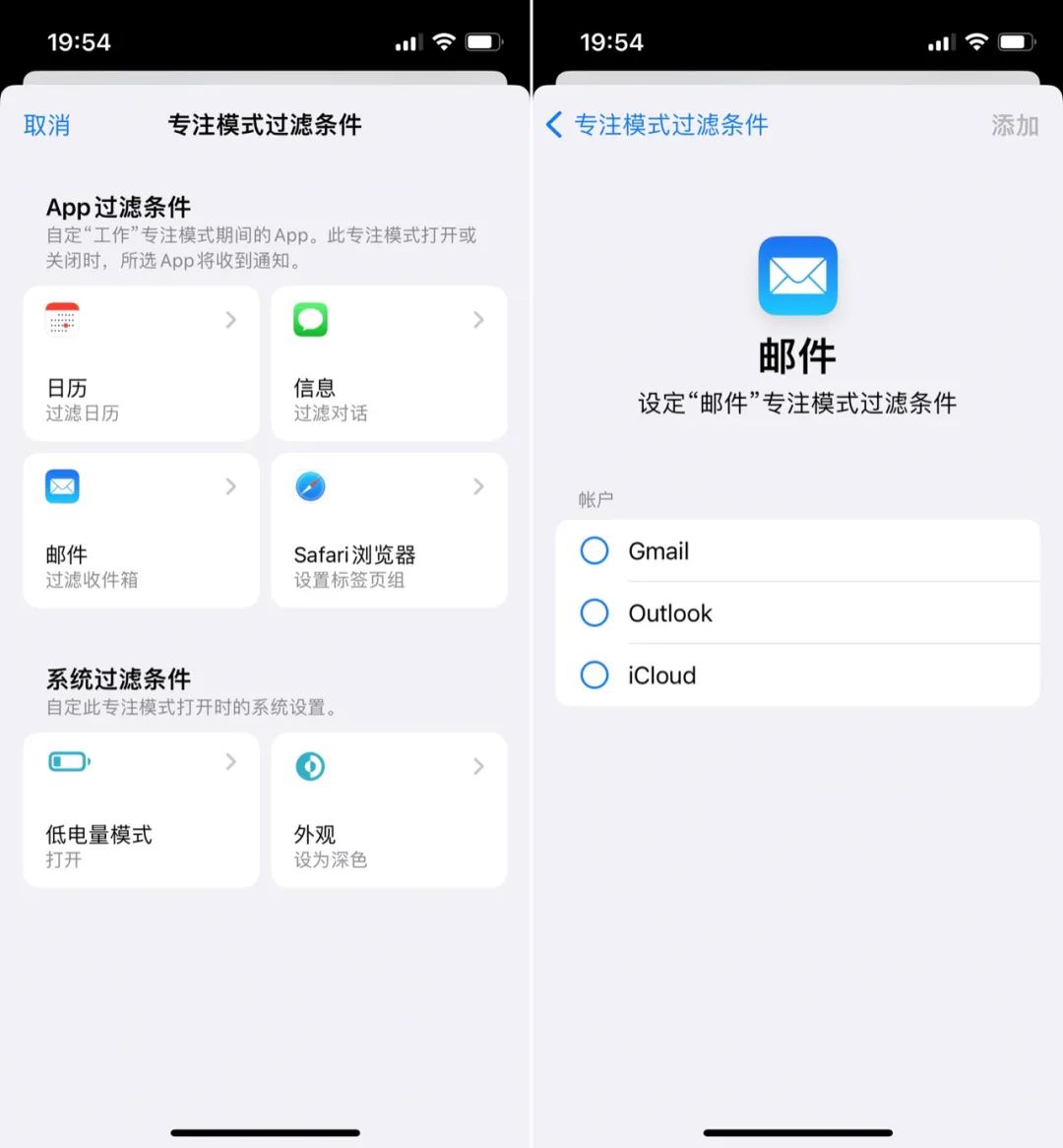The width and height of the screenshot is (1063, 1148).
Task: Open the 日历 filter card
Action: (141, 363)
